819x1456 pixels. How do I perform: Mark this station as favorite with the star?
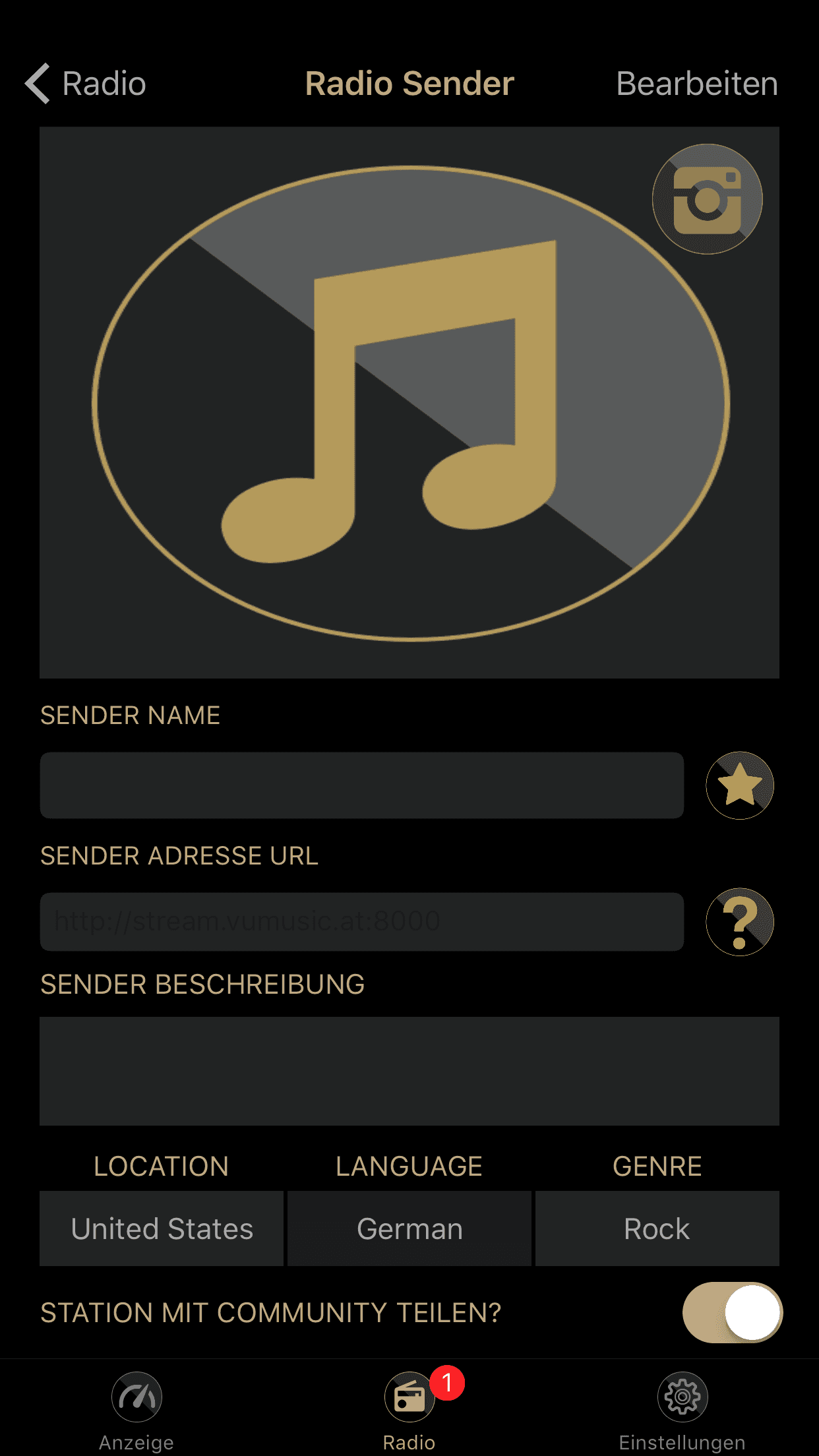[739, 785]
